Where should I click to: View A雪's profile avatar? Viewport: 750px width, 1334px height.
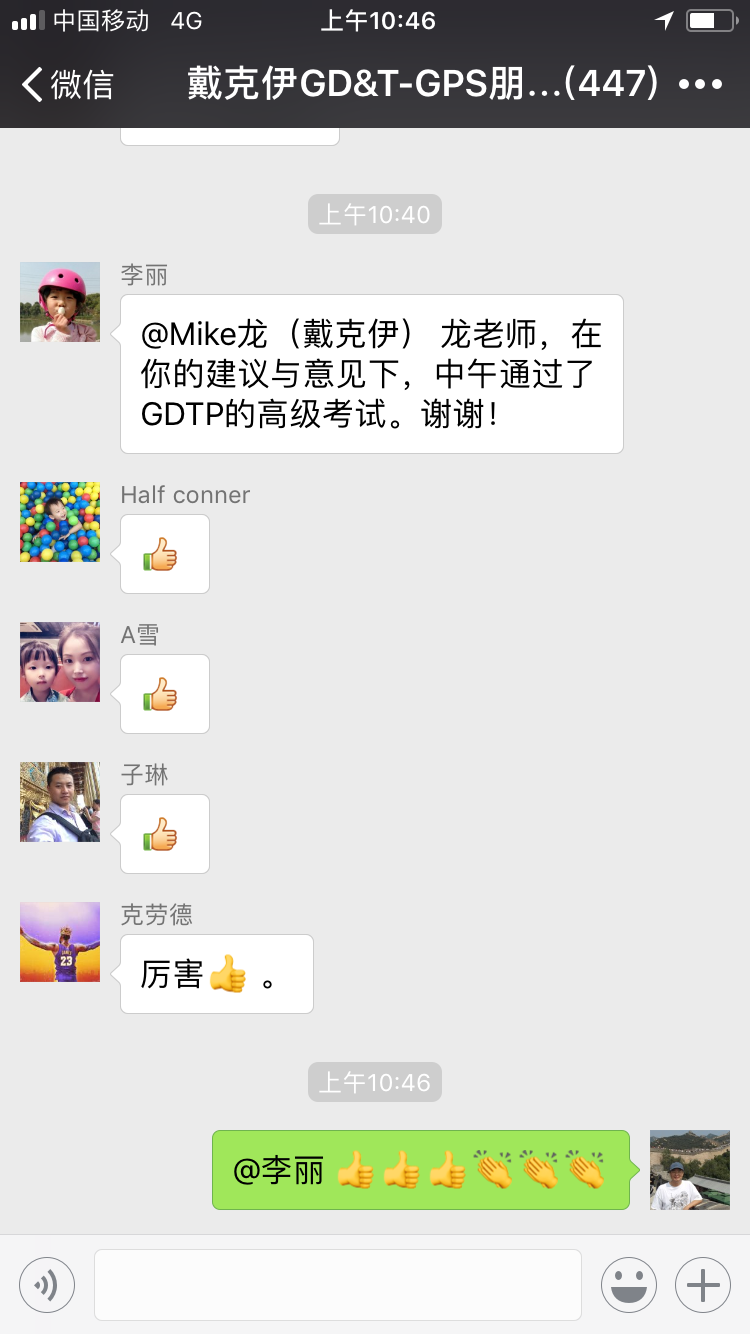coord(60,662)
